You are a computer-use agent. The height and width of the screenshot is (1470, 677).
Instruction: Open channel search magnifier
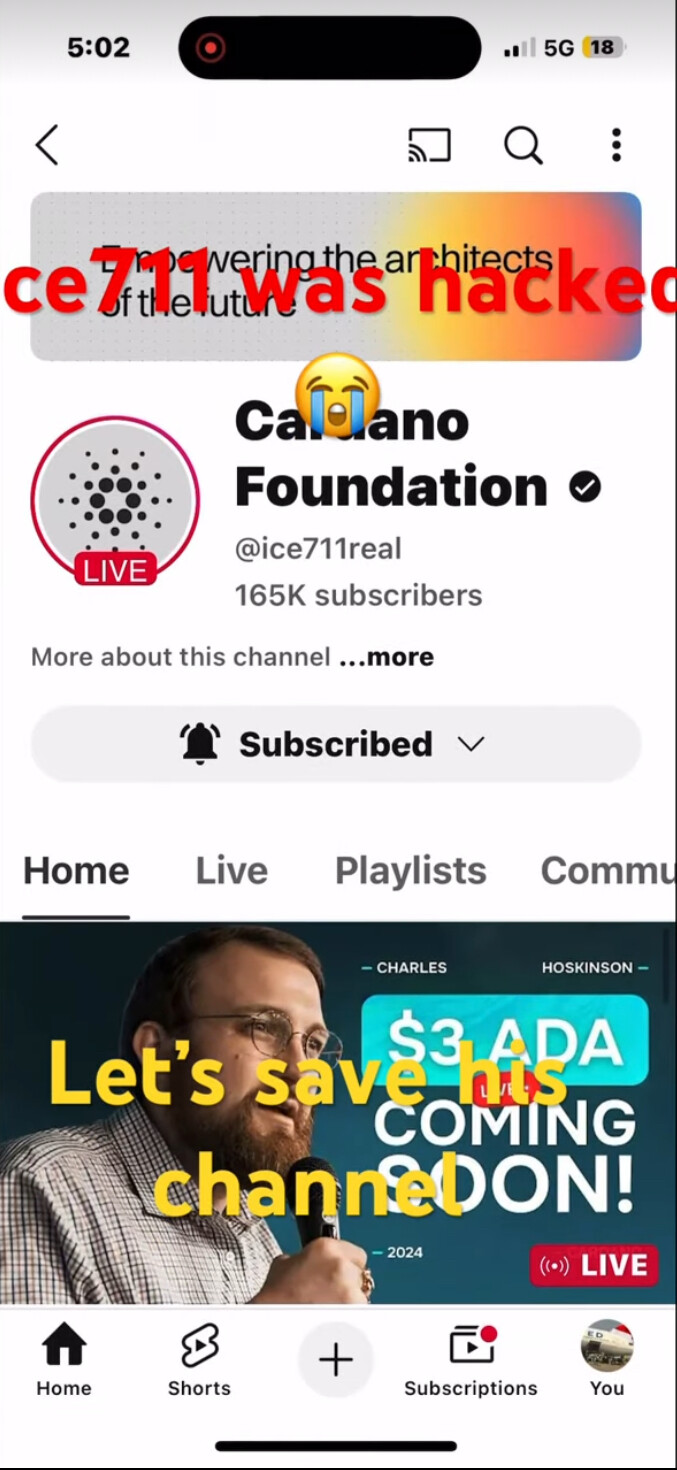point(522,146)
